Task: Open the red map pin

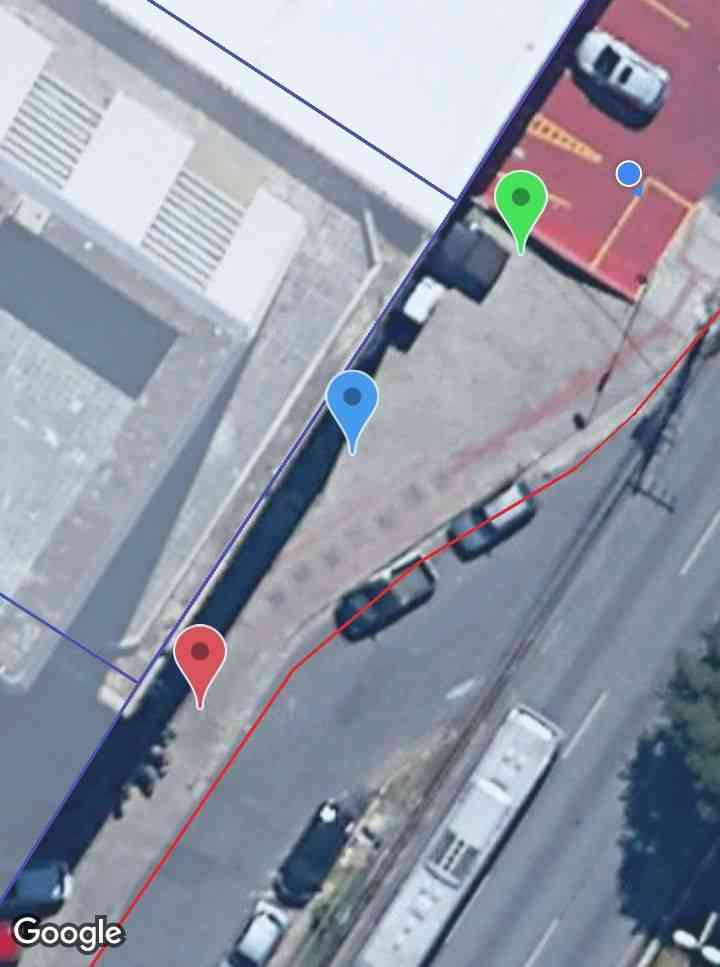Action: (200, 655)
